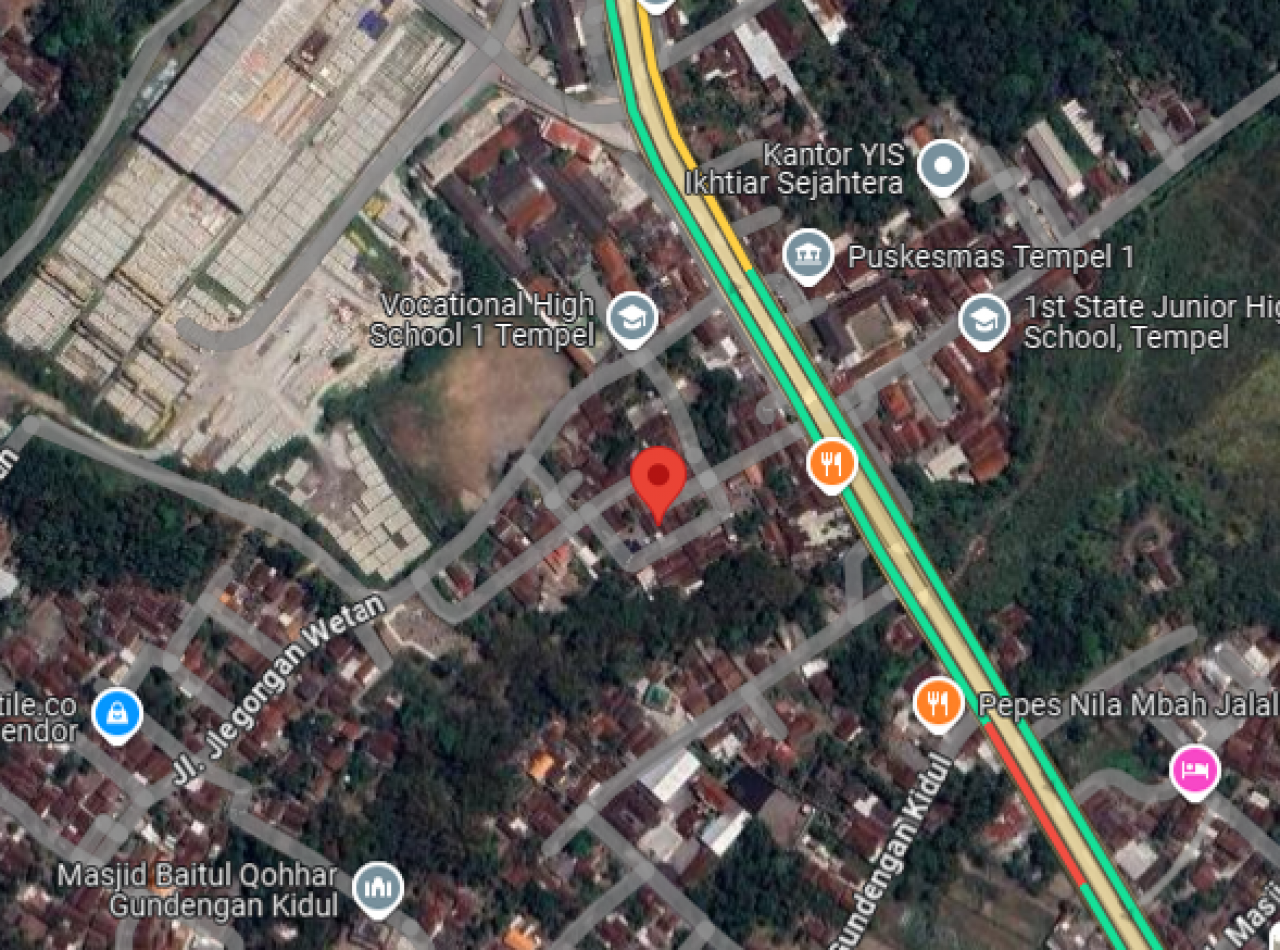
Task: Tap the red dropped location pin
Action: (660, 478)
